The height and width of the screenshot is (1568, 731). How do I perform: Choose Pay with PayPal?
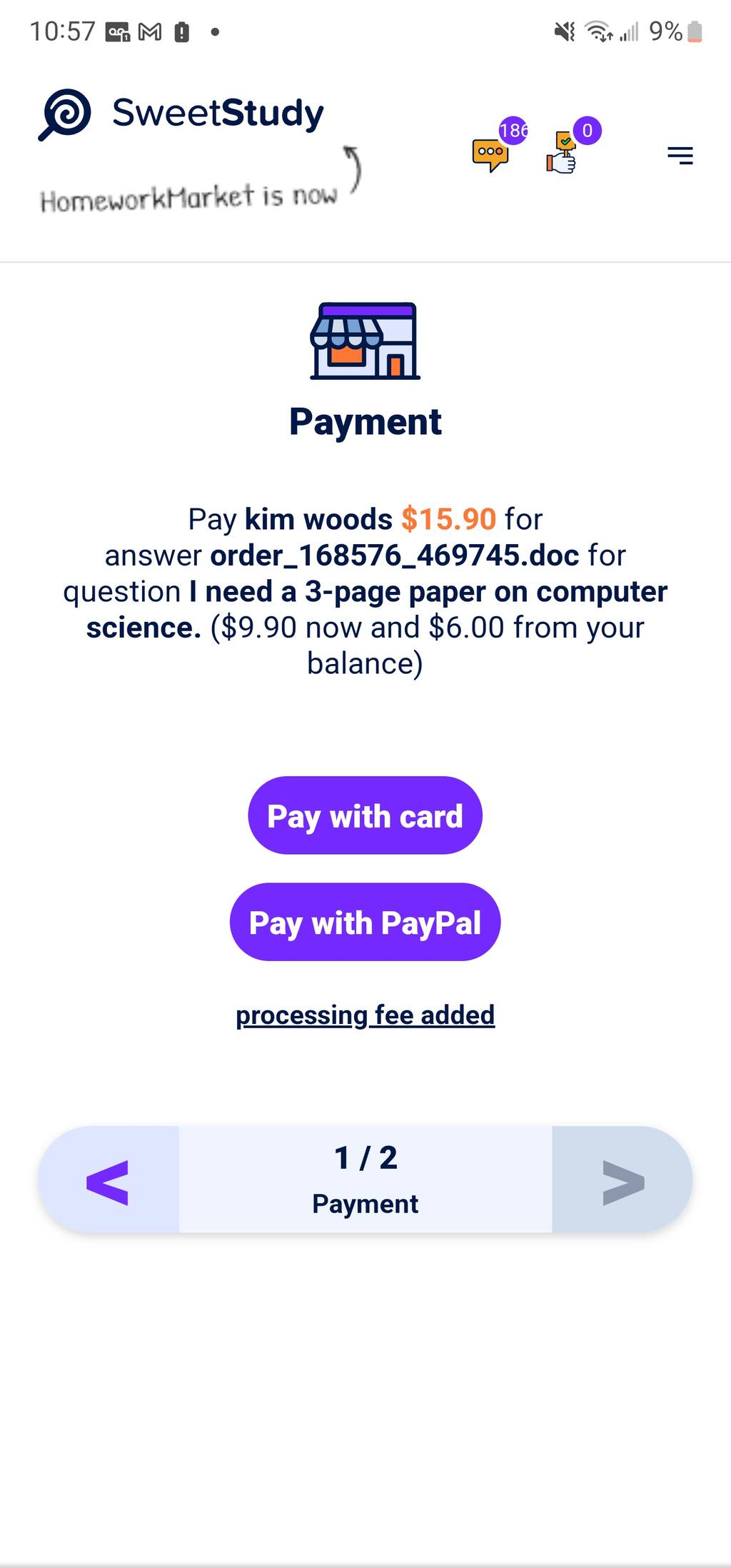pos(365,922)
